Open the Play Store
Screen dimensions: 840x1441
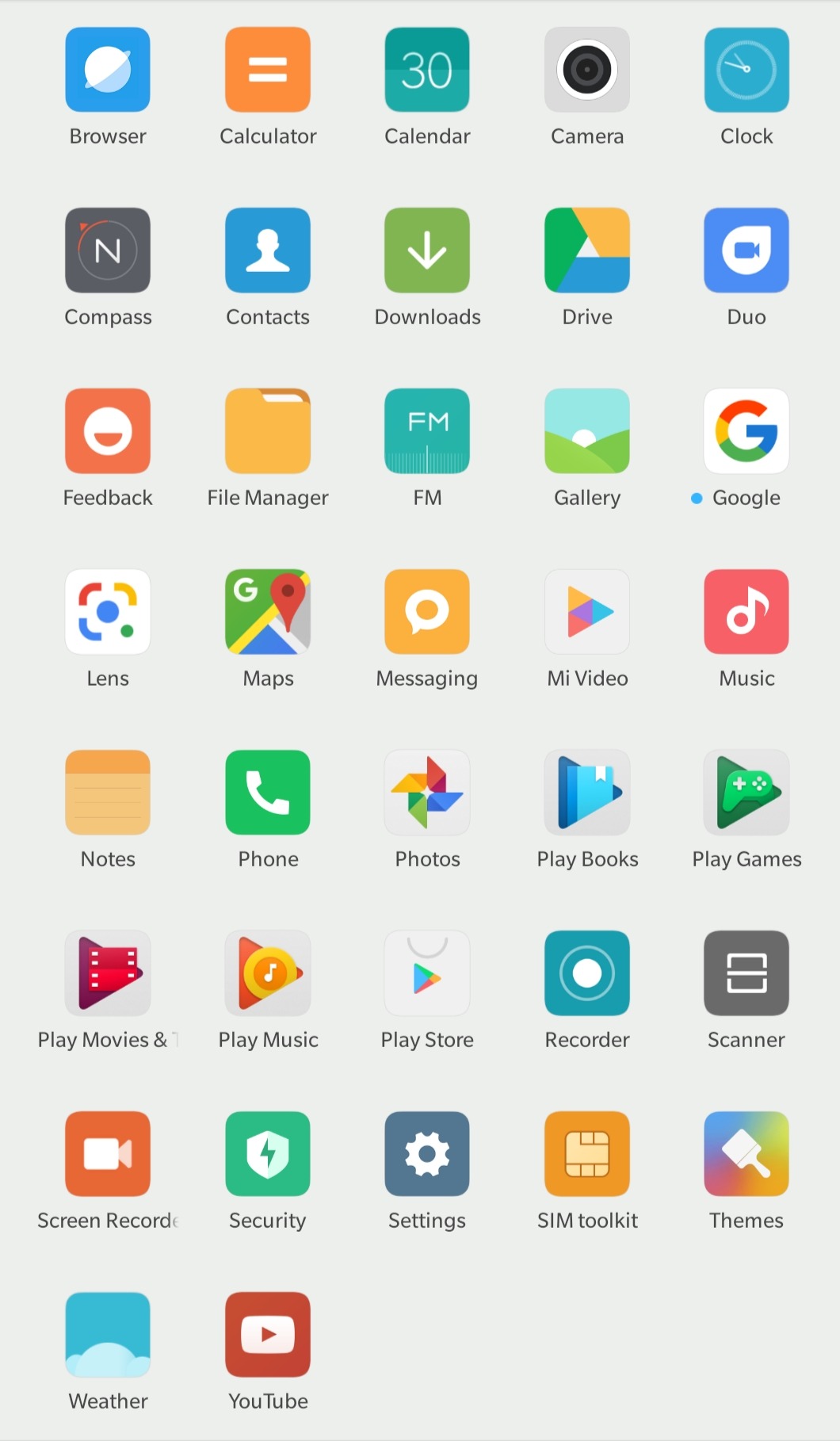(427, 973)
